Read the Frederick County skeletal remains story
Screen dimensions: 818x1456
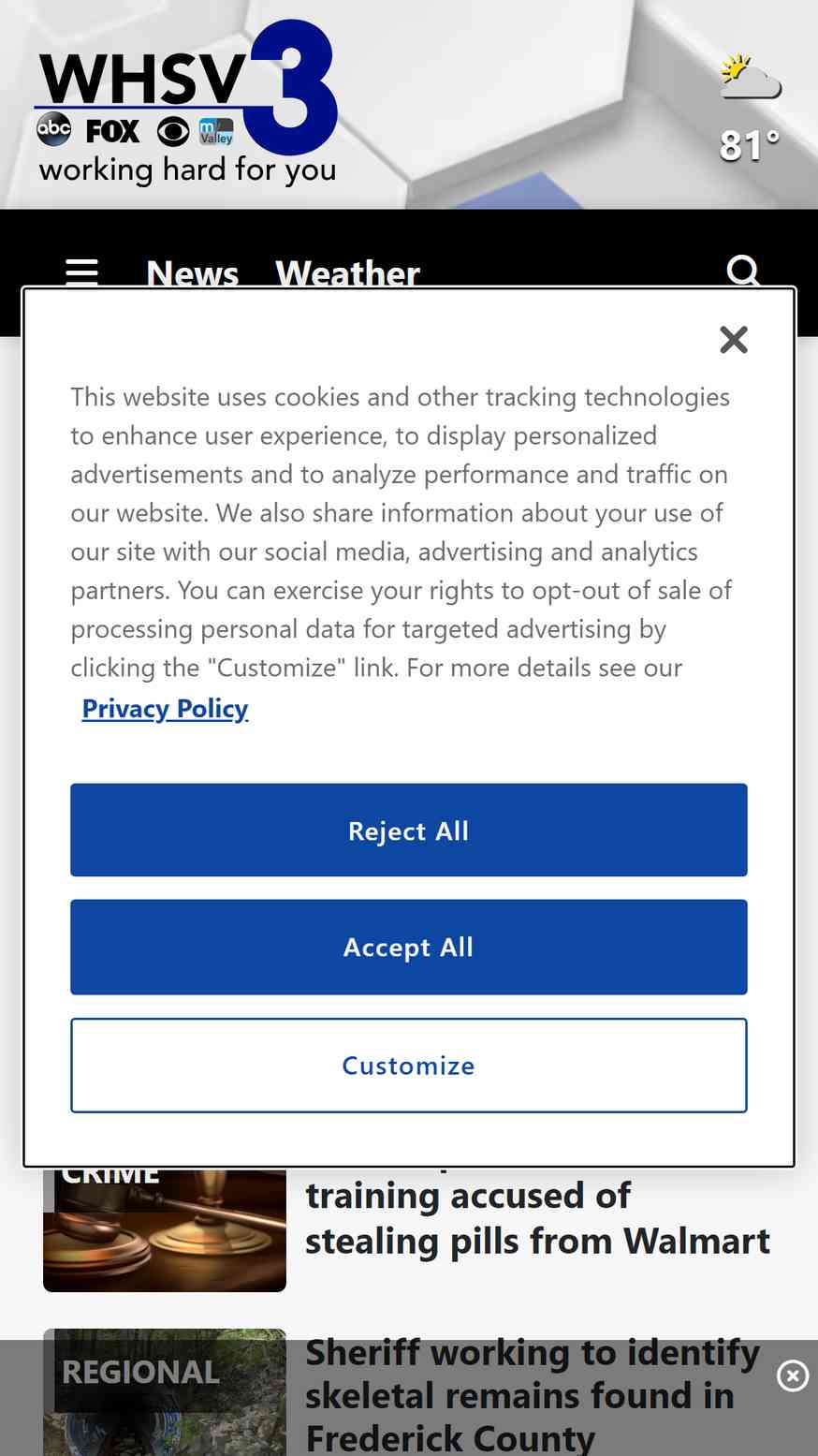coord(533,1395)
